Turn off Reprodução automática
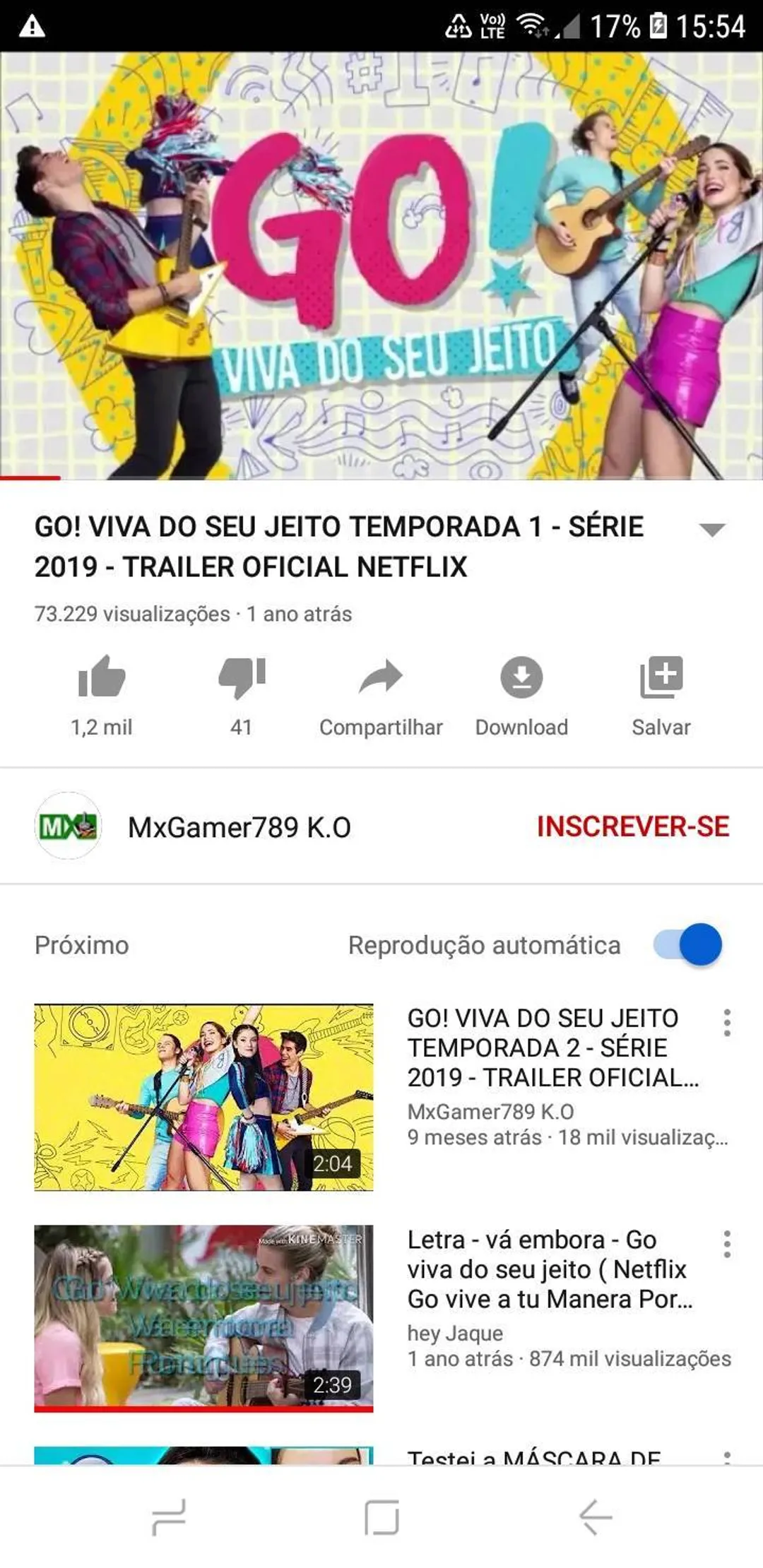 click(687, 944)
